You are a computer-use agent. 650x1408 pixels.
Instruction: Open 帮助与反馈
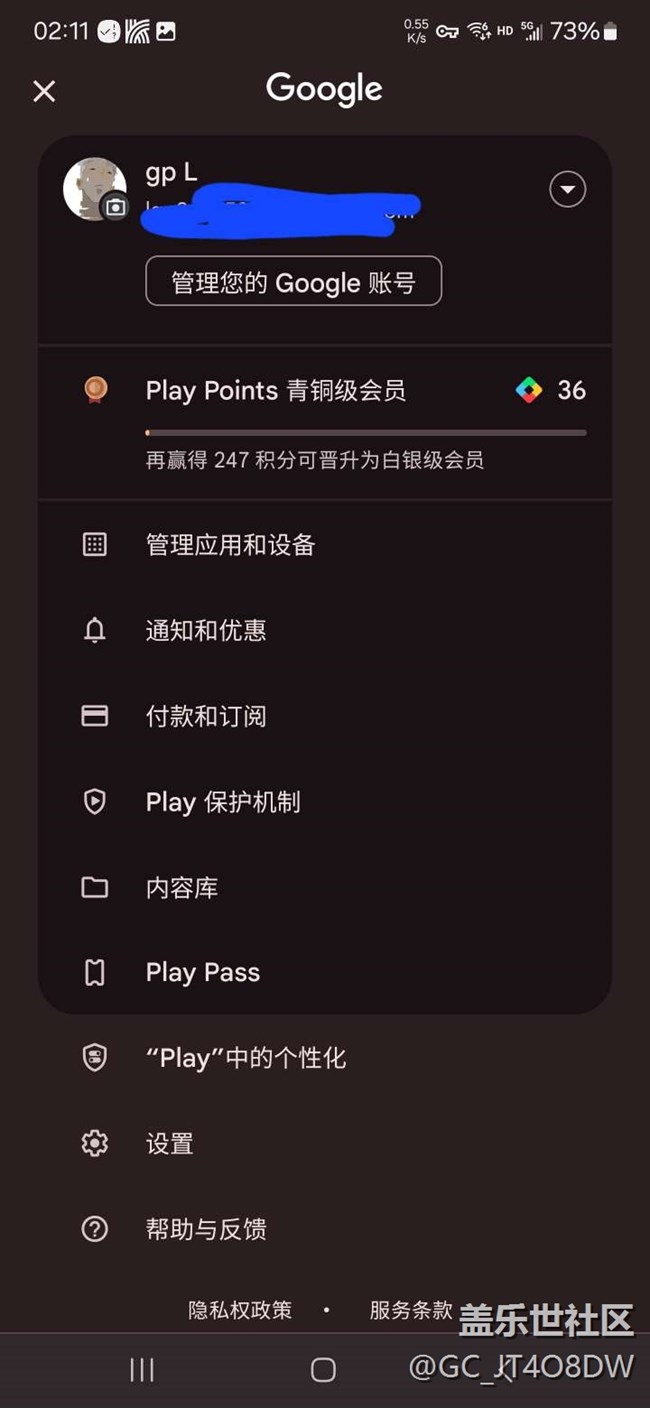point(206,1229)
